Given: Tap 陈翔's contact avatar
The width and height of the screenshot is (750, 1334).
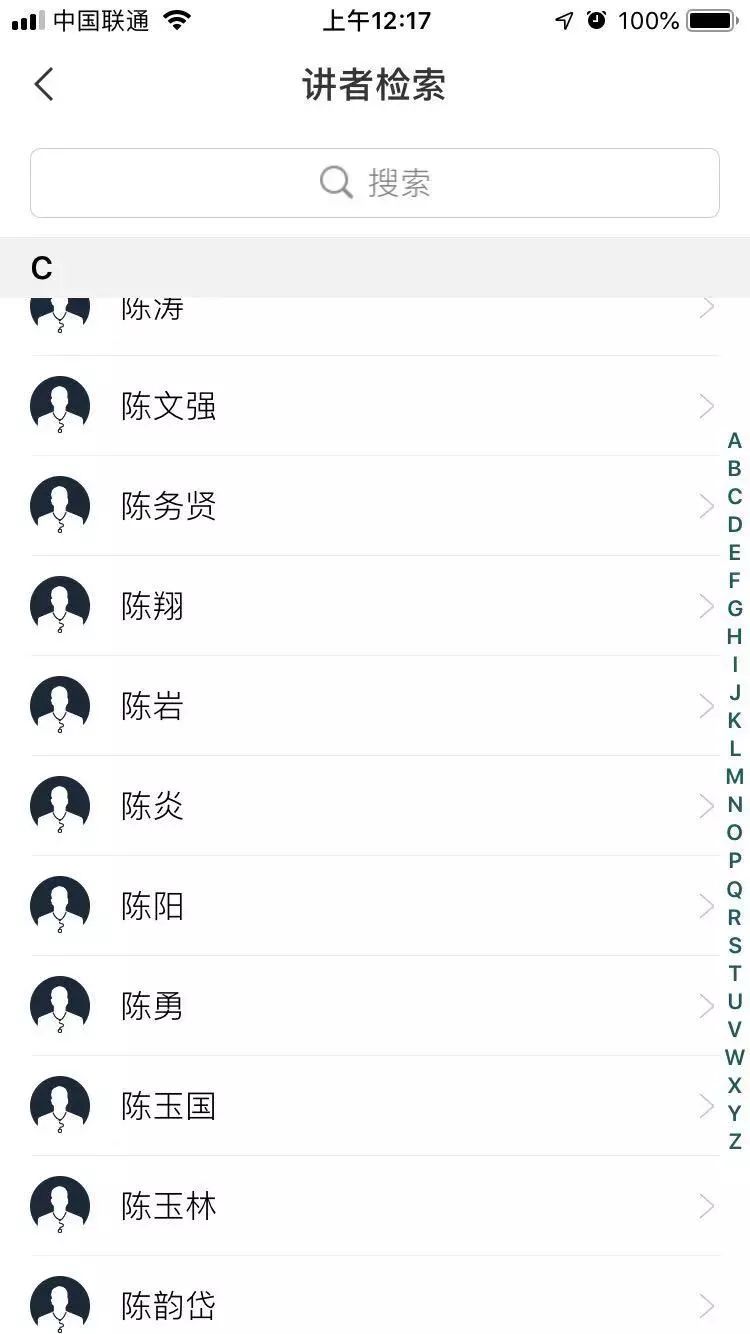Looking at the screenshot, I should pyautogui.click(x=60, y=605).
